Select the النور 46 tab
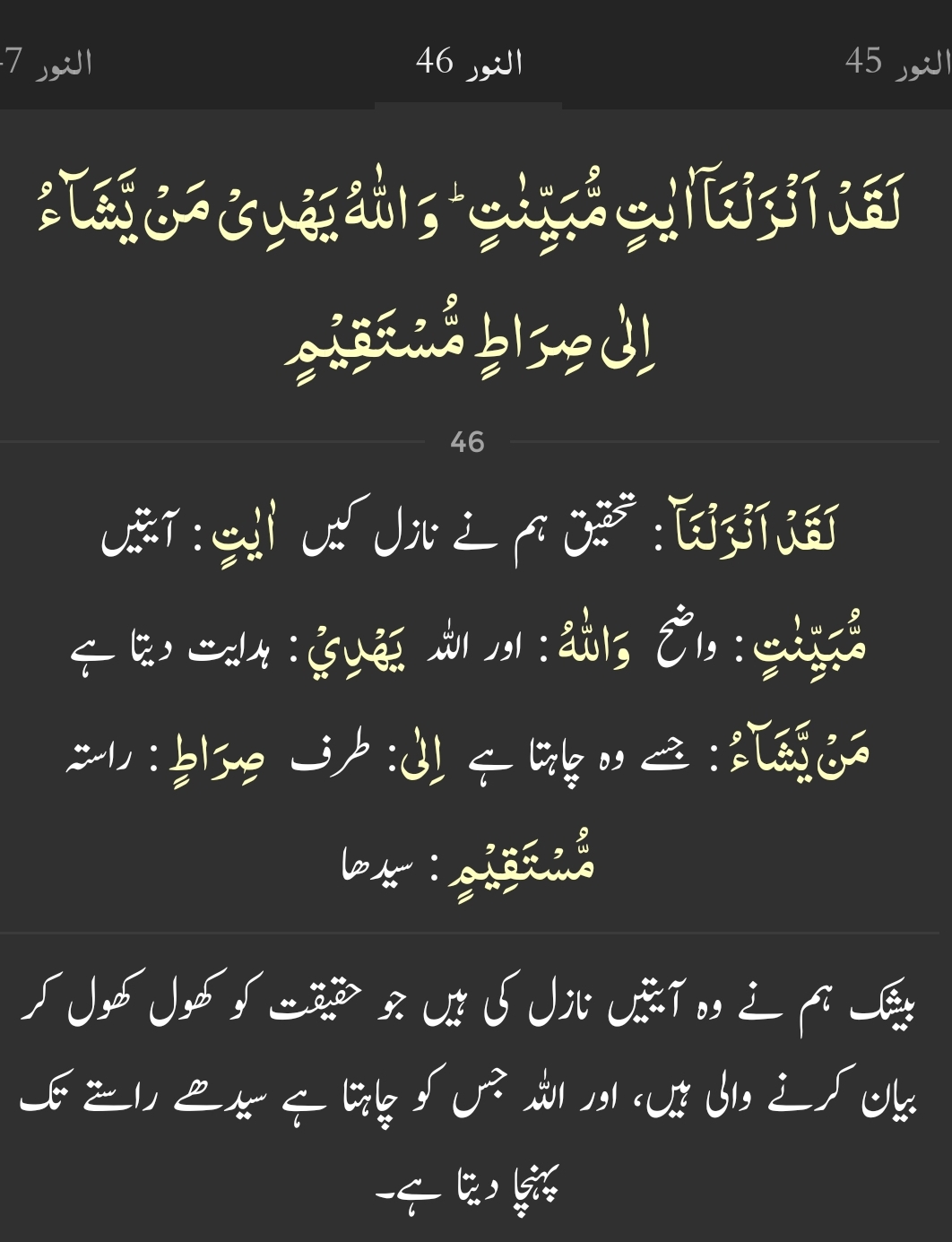 469,62
